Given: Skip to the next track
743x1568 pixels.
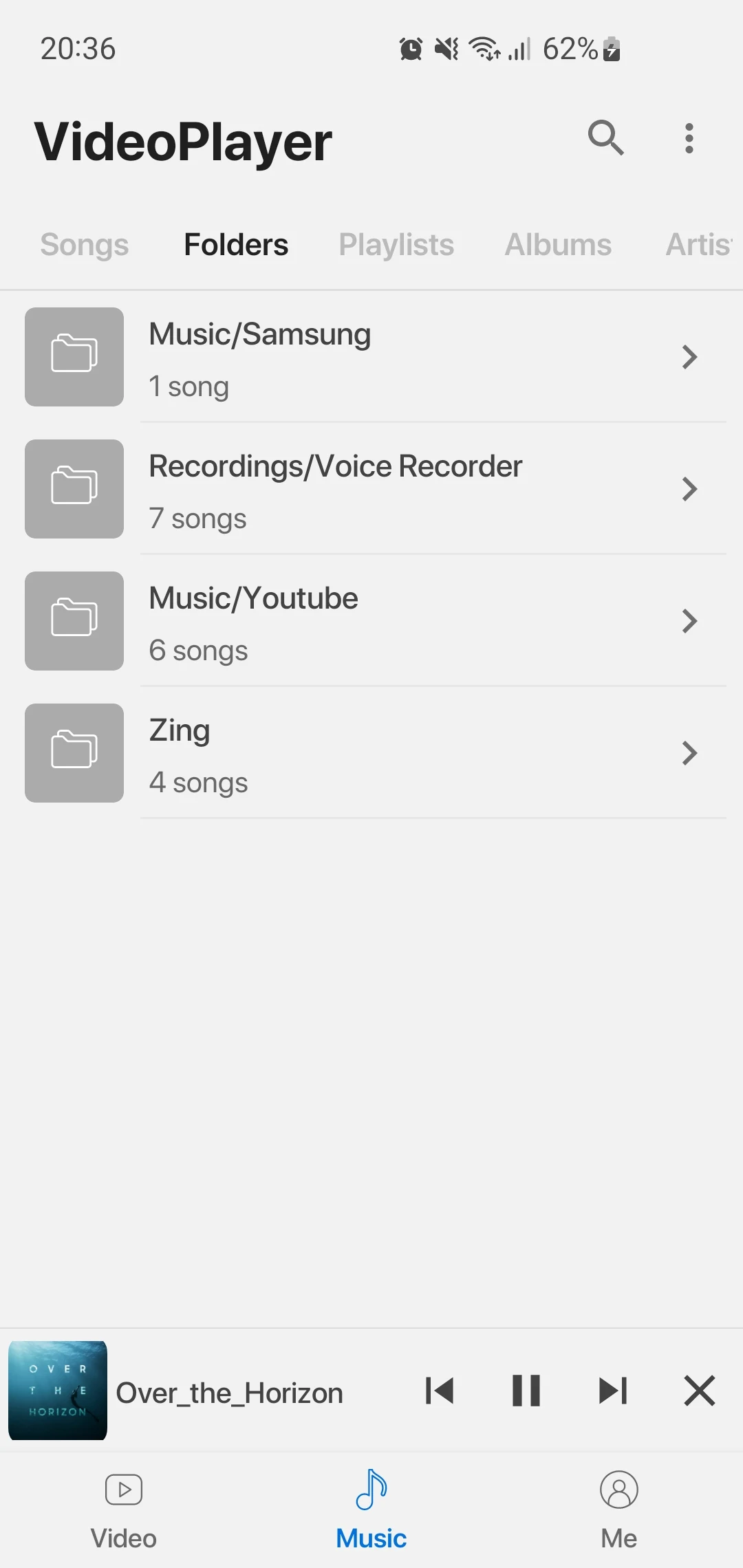Looking at the screenshot, I should pyautogui.click(x=611, y=1391).
